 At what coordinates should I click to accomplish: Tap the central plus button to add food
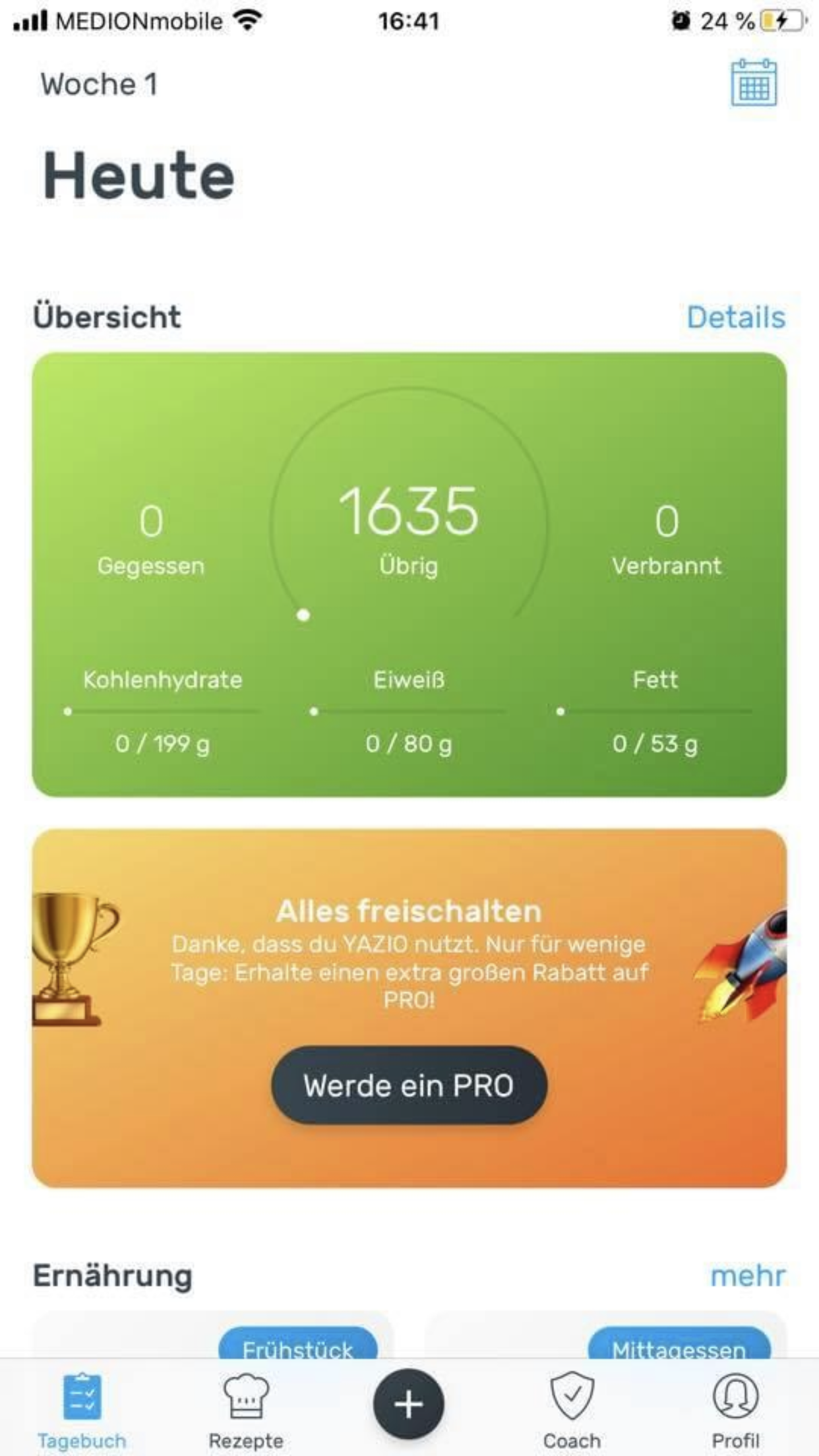pos(409,1403)
